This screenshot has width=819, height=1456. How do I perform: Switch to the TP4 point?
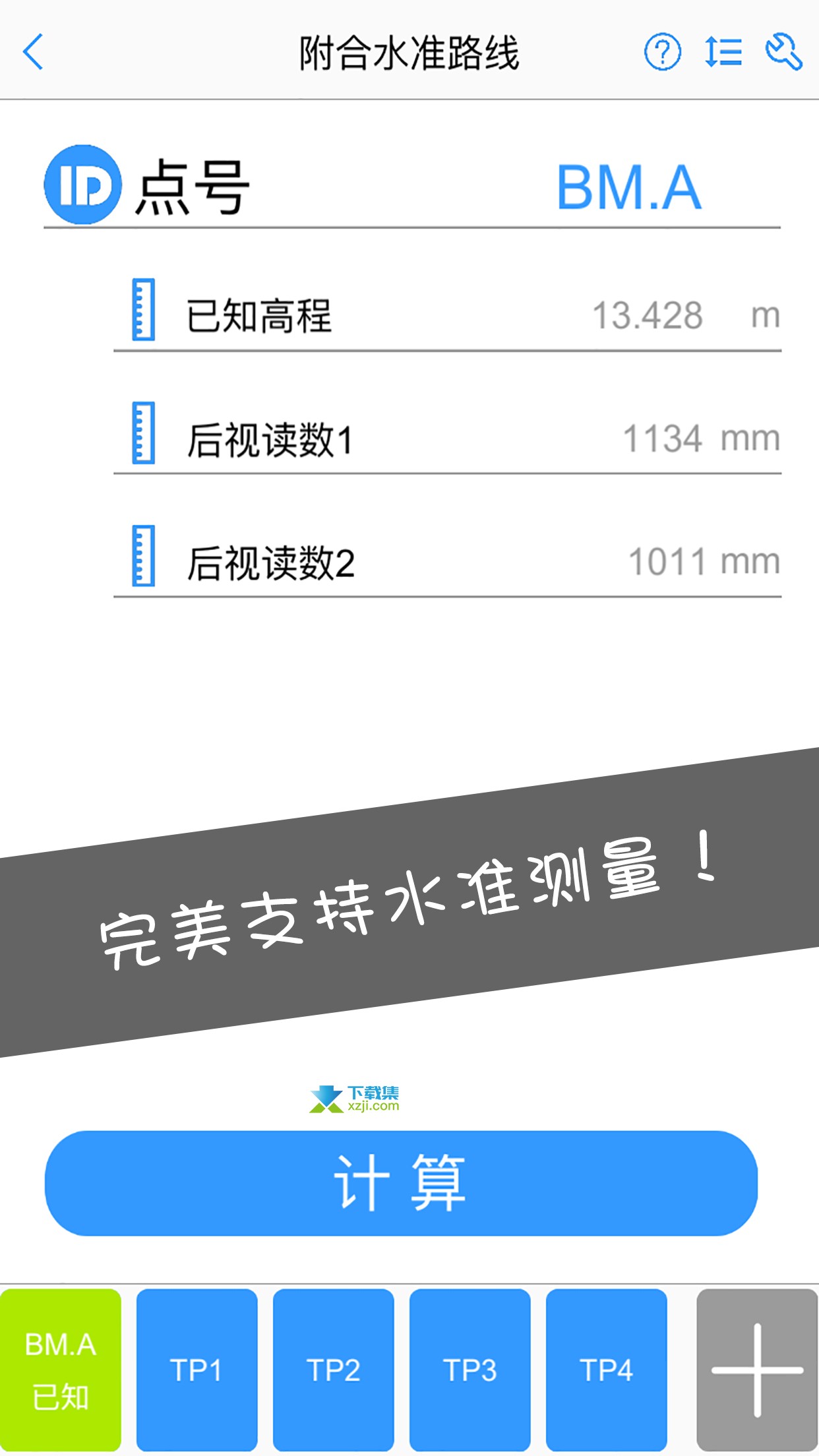click(x=606, y=1370)
